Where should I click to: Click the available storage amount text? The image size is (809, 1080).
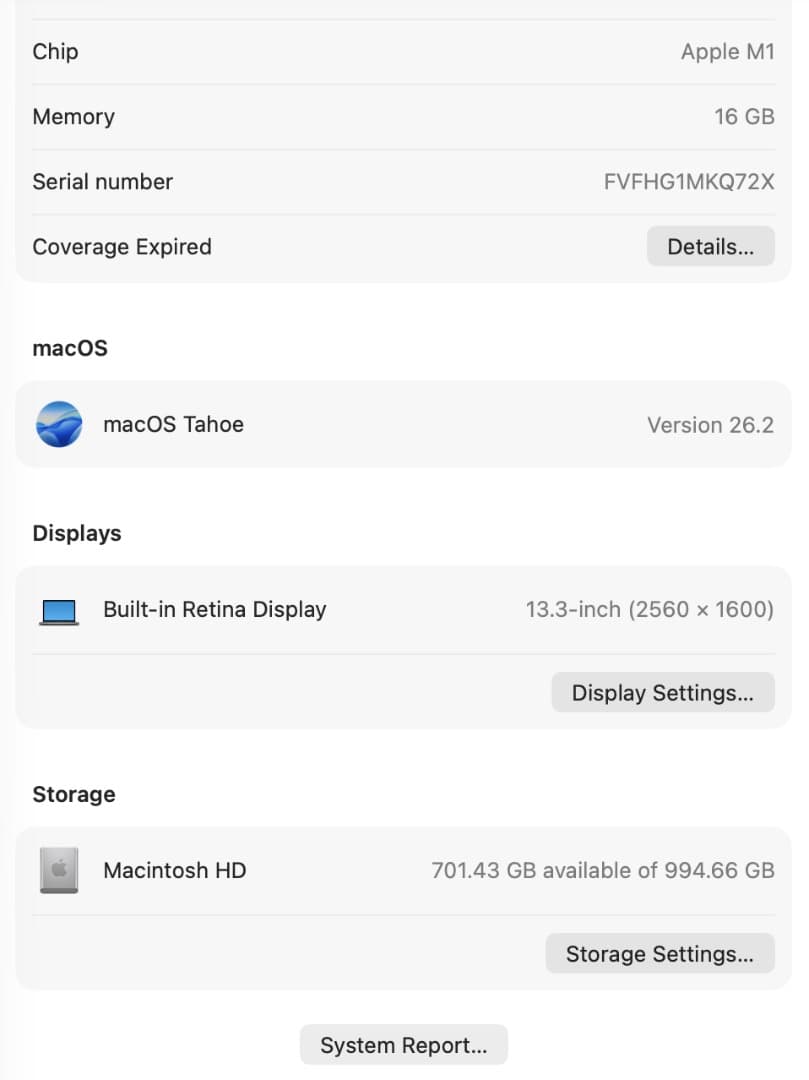[603, 870]
